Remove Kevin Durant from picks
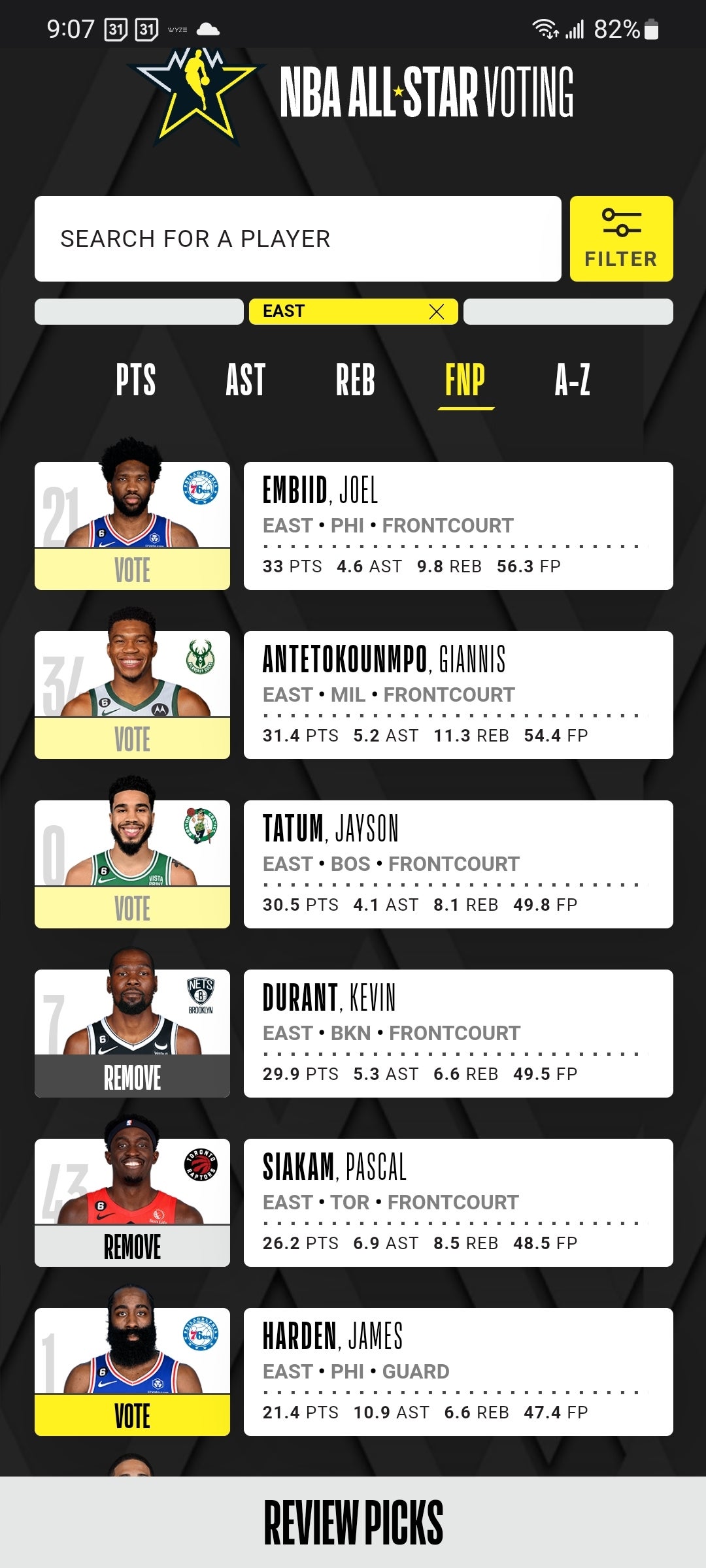This screenshot has height=1568, width=706. [132, 1077]
